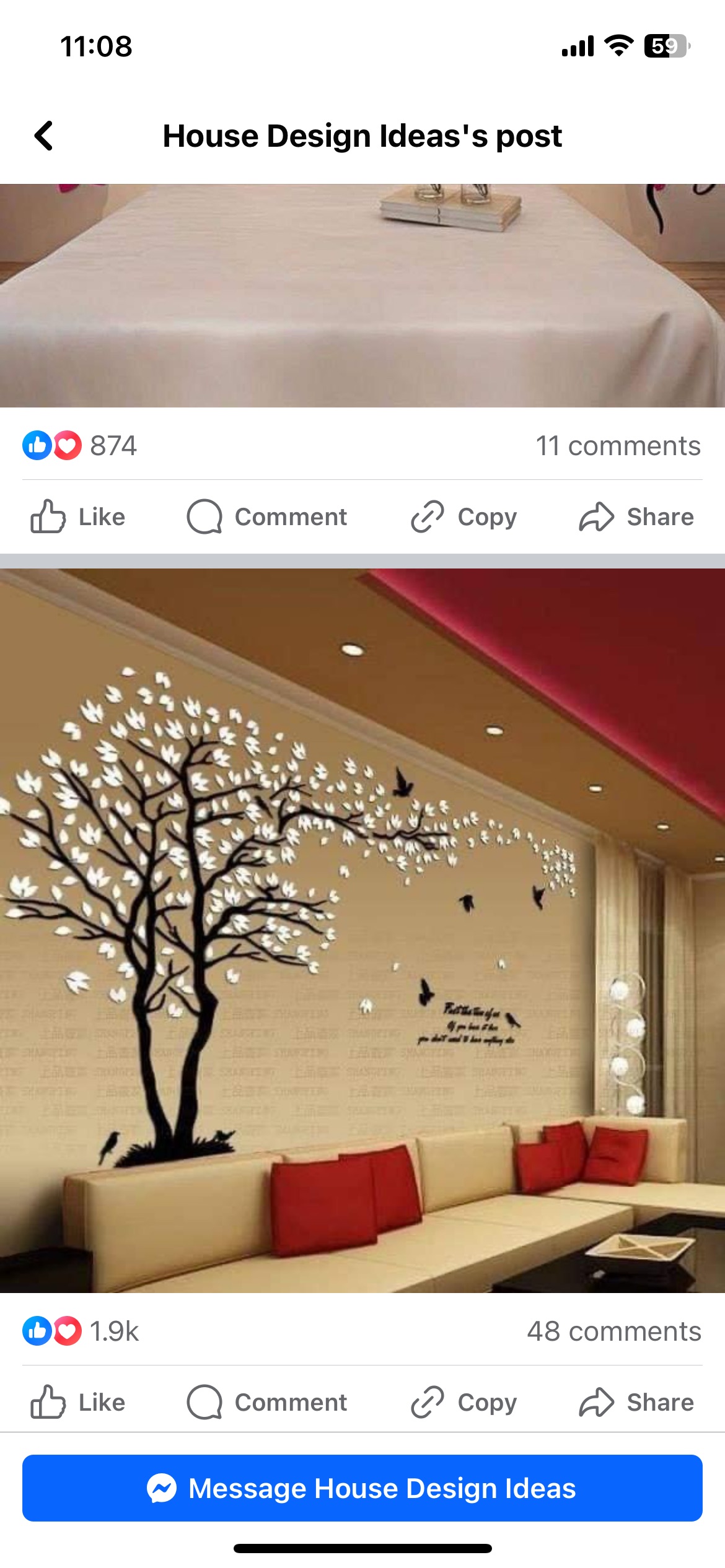Share the post with 874 reactions
Screen dimensions: 725x1568
636,517
